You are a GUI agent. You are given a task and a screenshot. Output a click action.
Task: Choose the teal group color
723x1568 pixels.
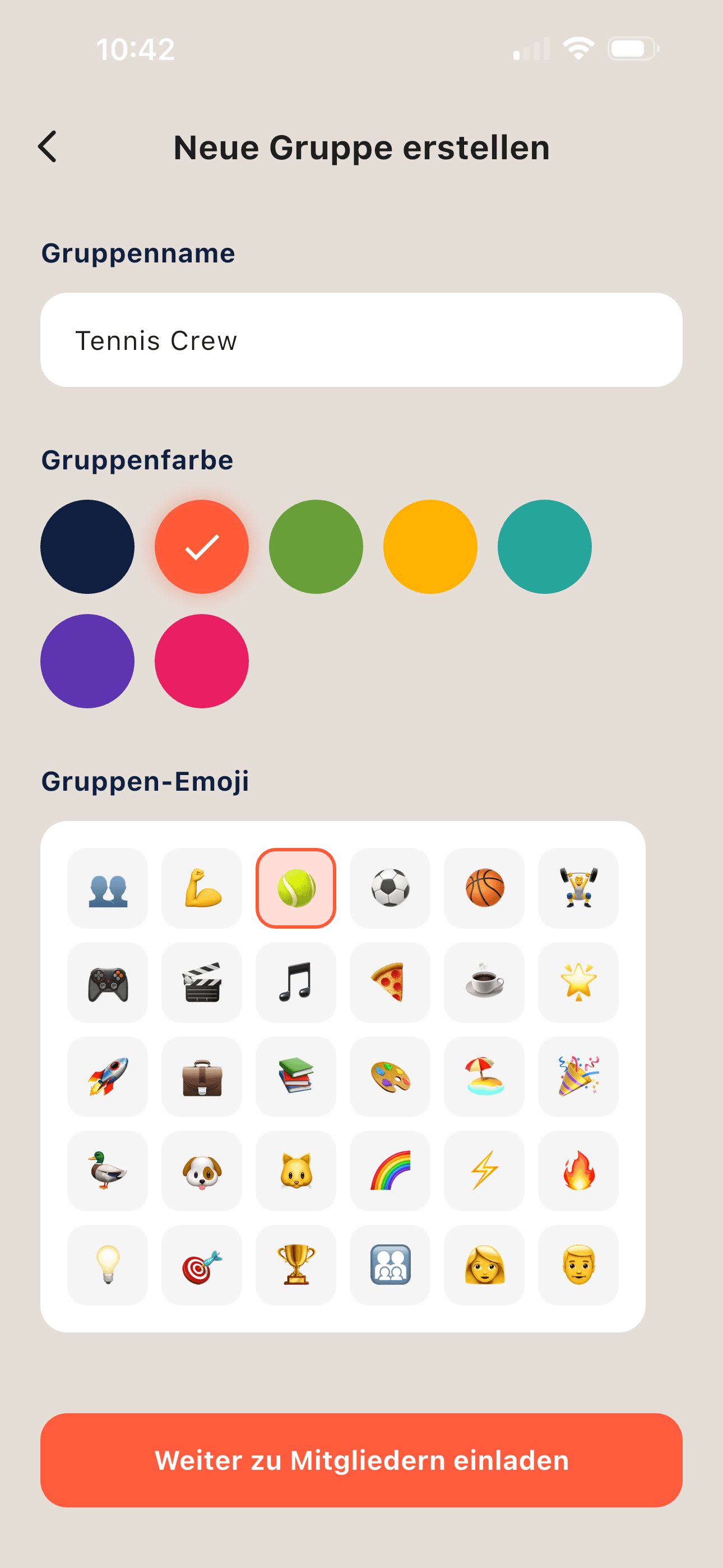tap(544, 547)
